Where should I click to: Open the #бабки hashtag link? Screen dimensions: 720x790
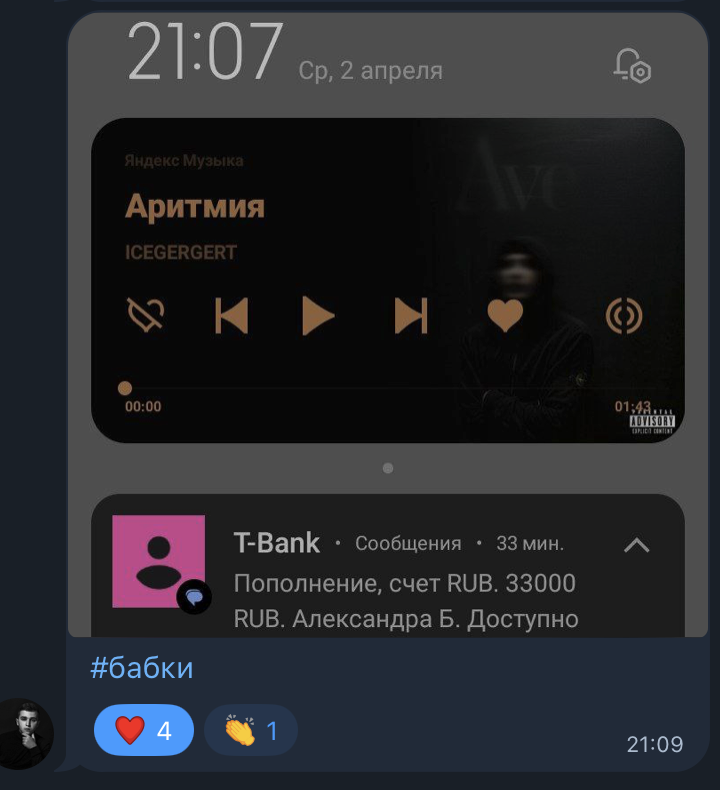(141, 668)
